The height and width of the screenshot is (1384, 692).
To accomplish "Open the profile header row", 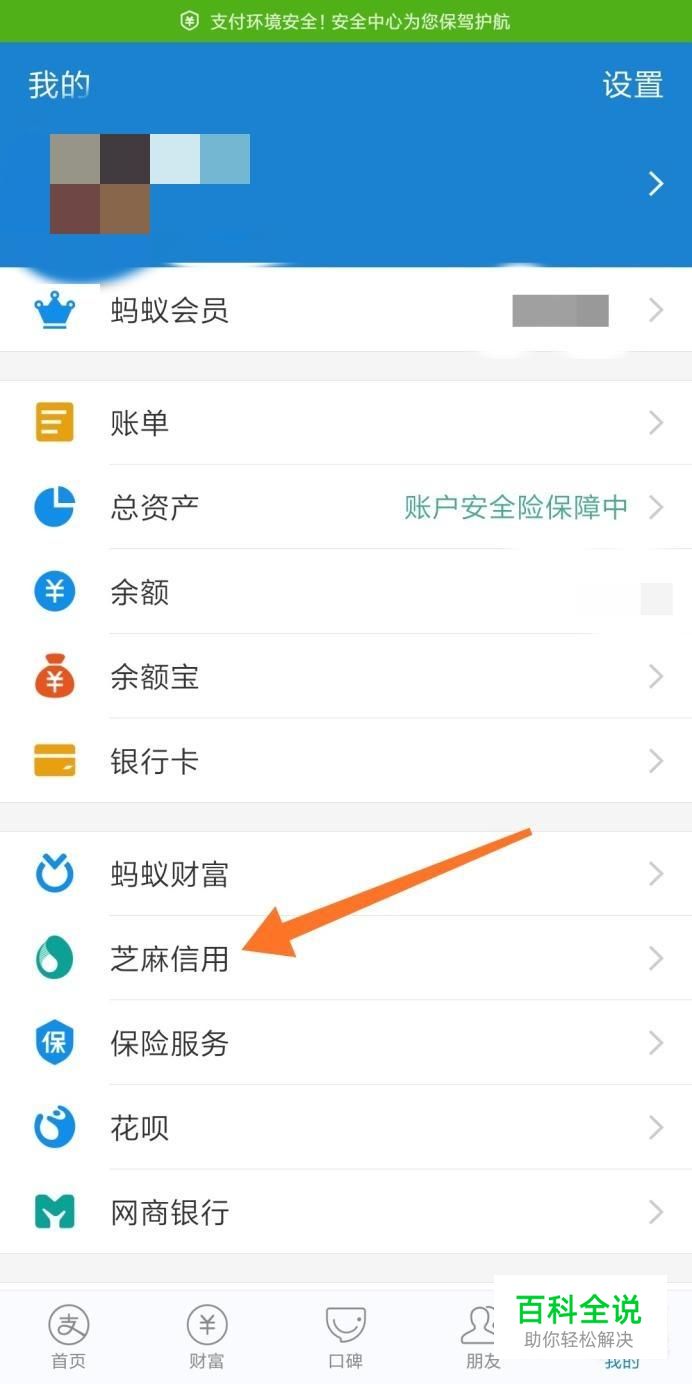I will pos(346,184).
